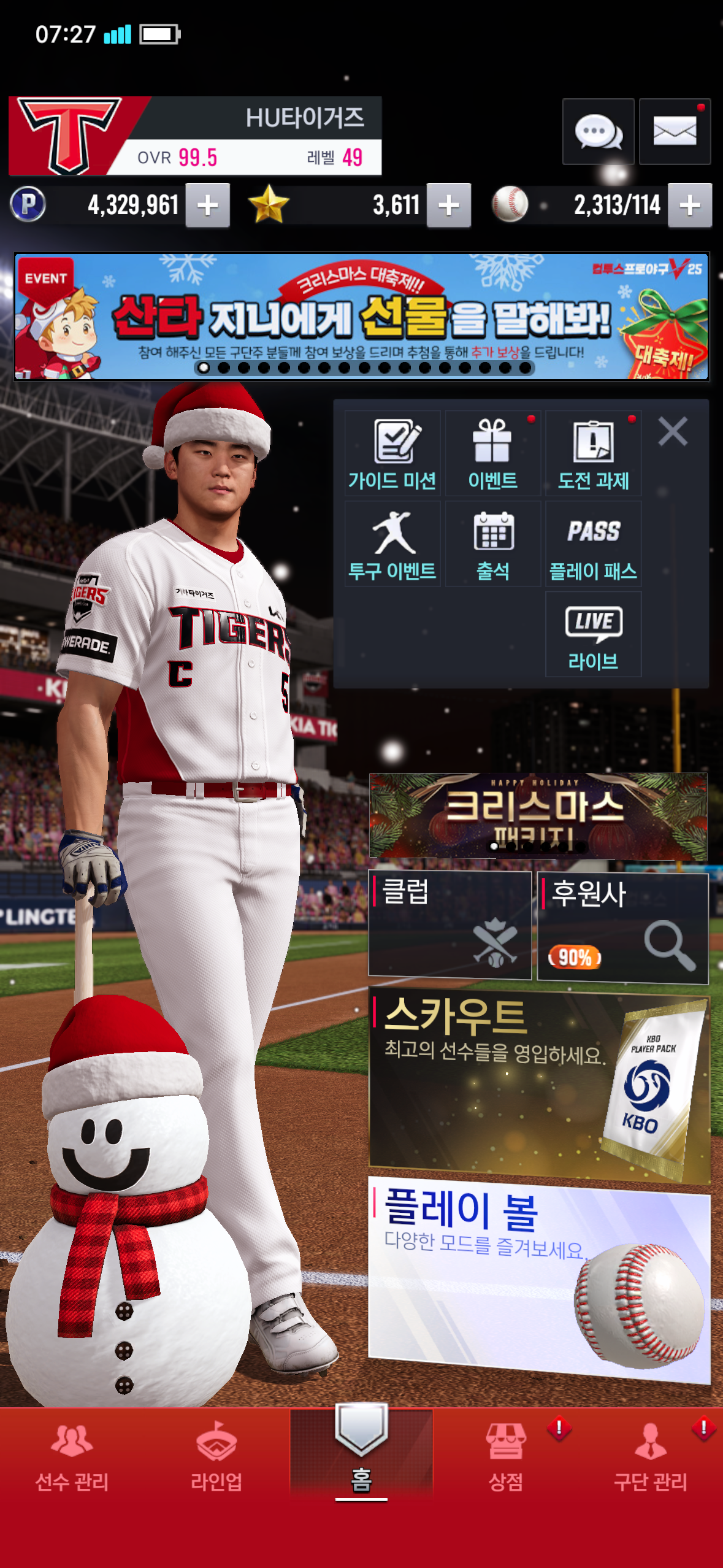The width and height of the screenshot is (723, 1568).
Task: Open 라이브 live menu
Action: [x=593, y=635]
